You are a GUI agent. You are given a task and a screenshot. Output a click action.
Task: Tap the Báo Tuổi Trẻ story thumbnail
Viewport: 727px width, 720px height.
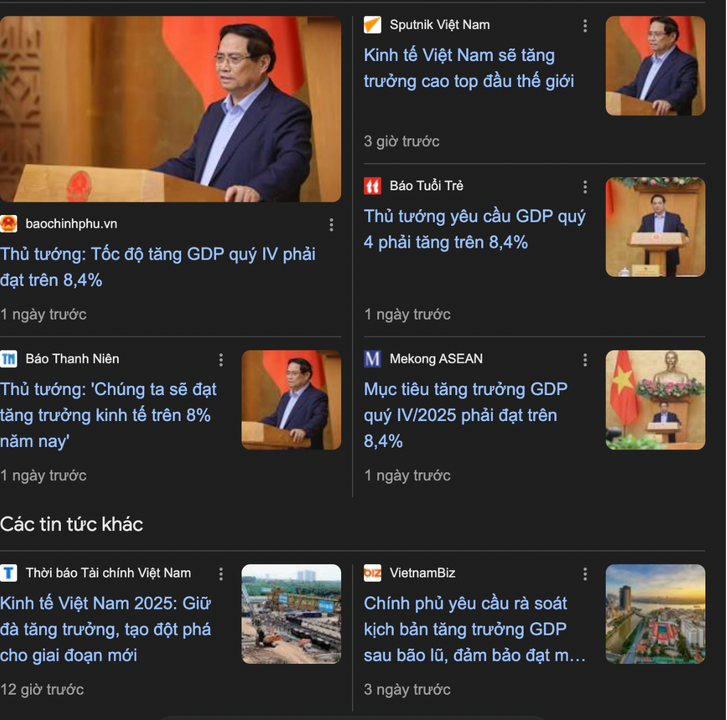point(655,227)
